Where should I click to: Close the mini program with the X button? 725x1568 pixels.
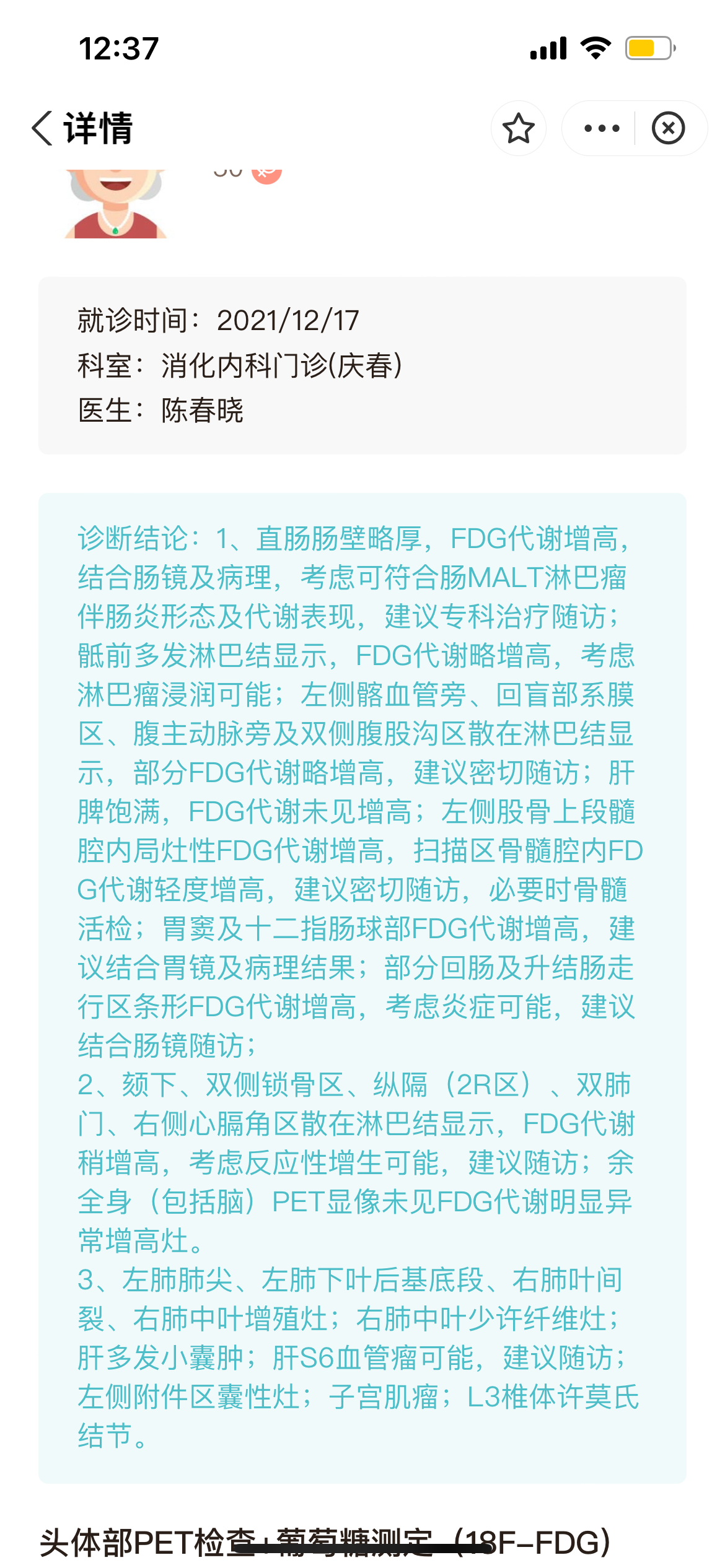click(668, 128)
